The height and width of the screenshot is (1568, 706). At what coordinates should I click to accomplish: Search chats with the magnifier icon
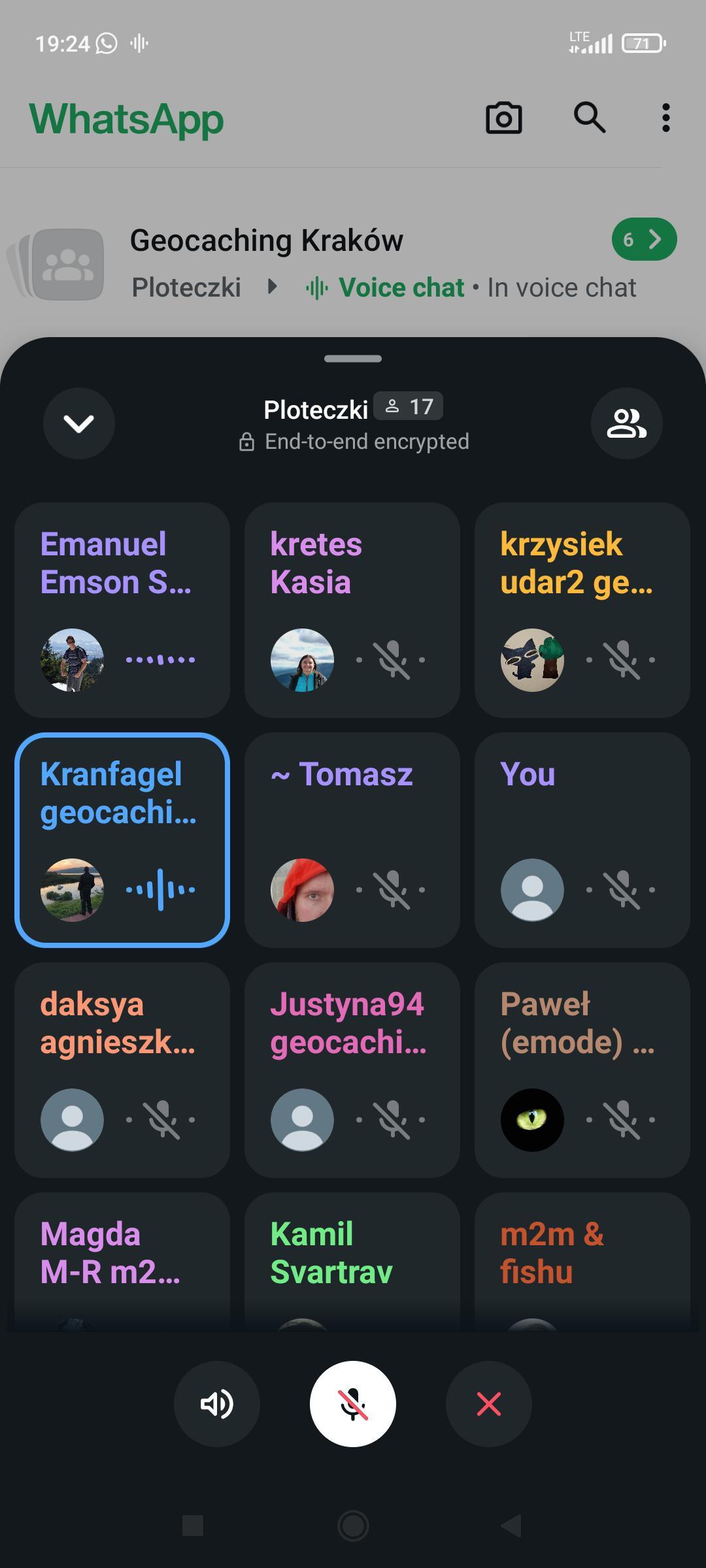590,118
